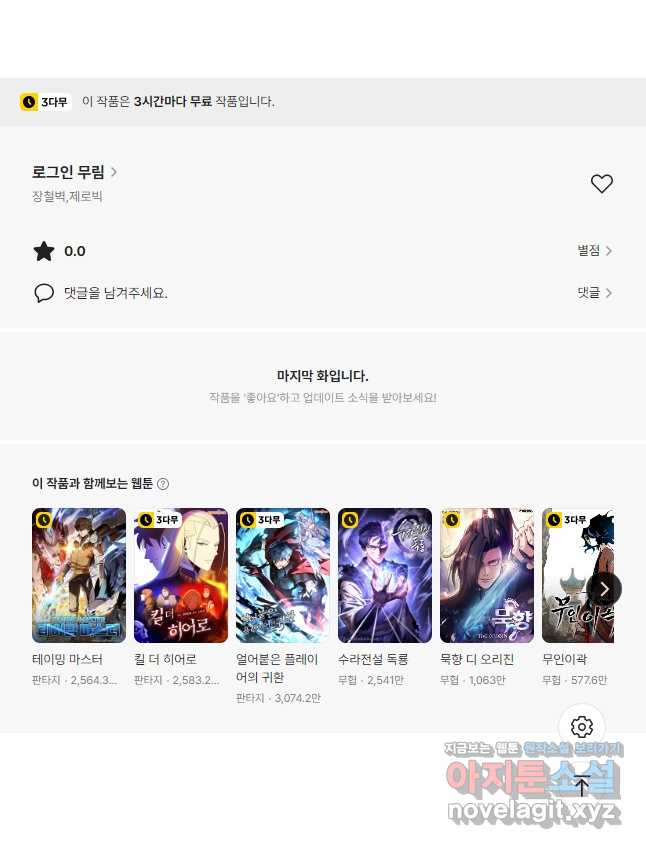Screen dimensions: 646x849
Task: Open the 묵향 디 오리진 webtoon
Action: coord(487,575)
